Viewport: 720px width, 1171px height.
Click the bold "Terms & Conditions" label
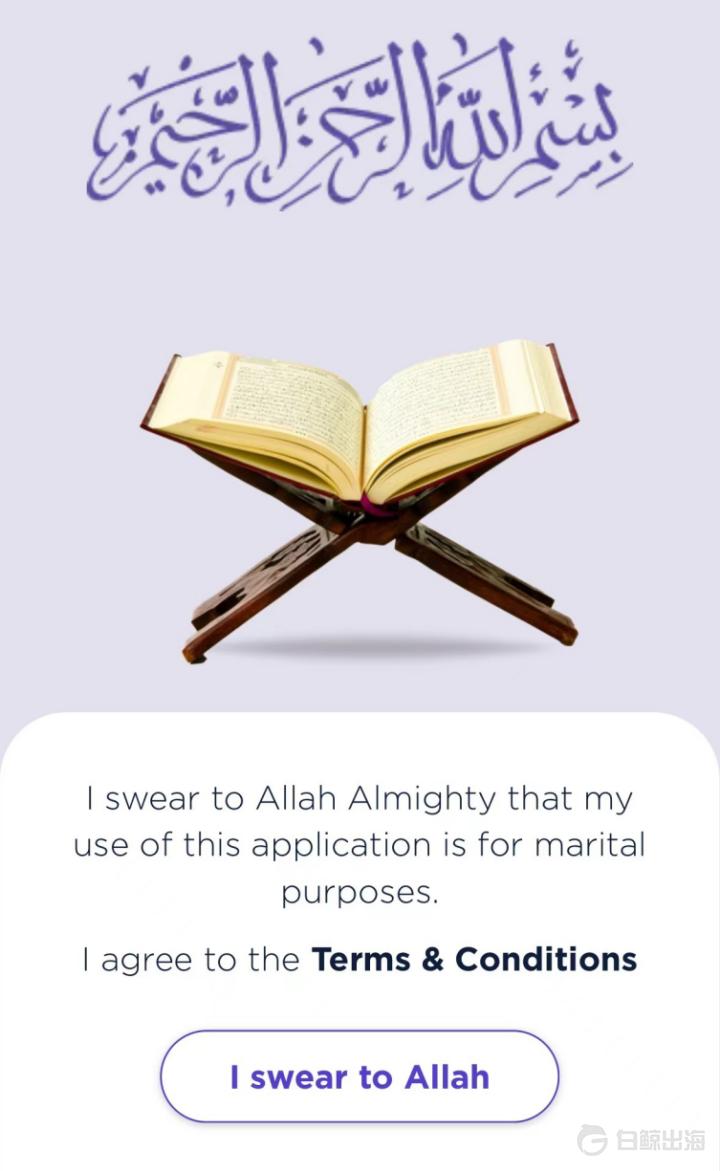474,959
